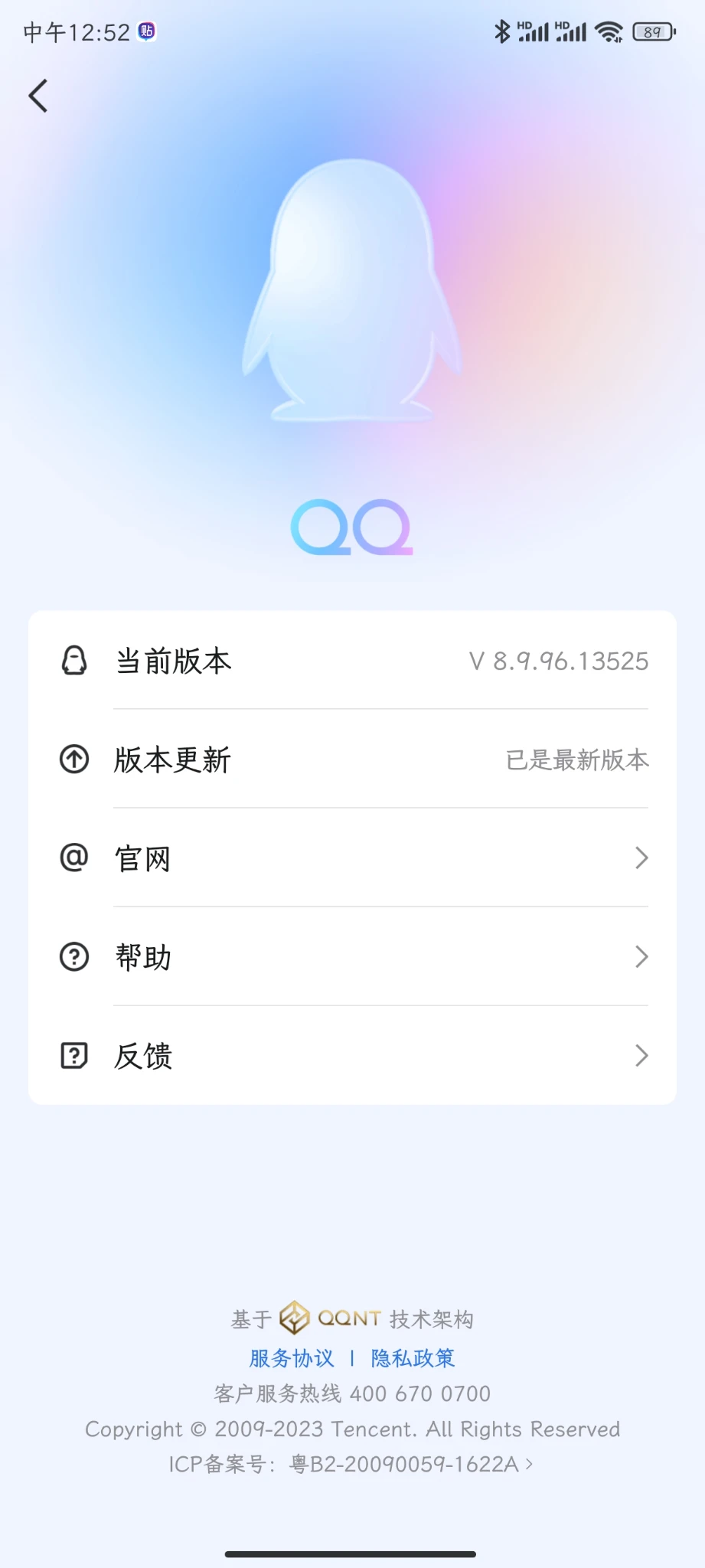Open the ICP备案号 filing number link
Image resolution: width=705 pixels, height=1568 pixels.
point(351,1465)
